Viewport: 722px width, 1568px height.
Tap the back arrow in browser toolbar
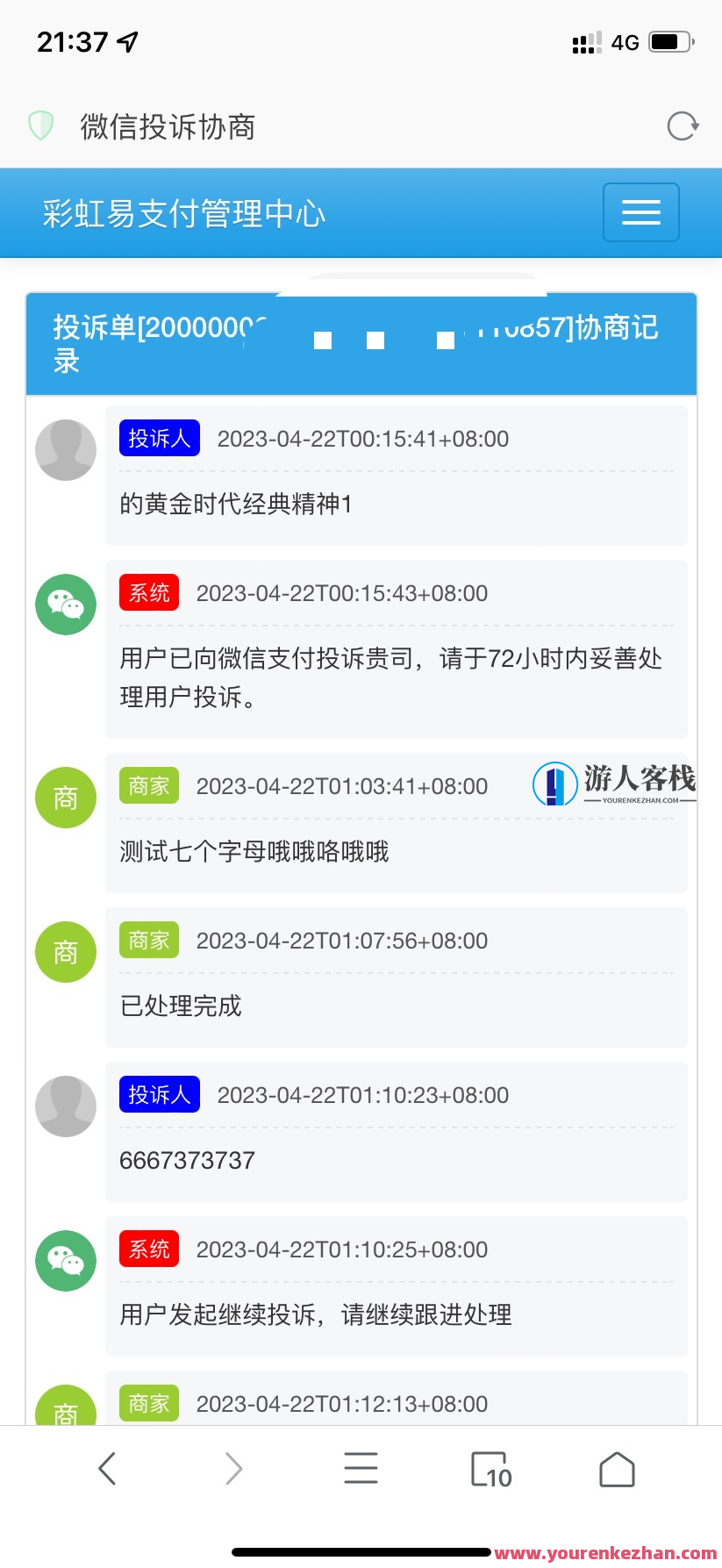[x=107, y=1468]
